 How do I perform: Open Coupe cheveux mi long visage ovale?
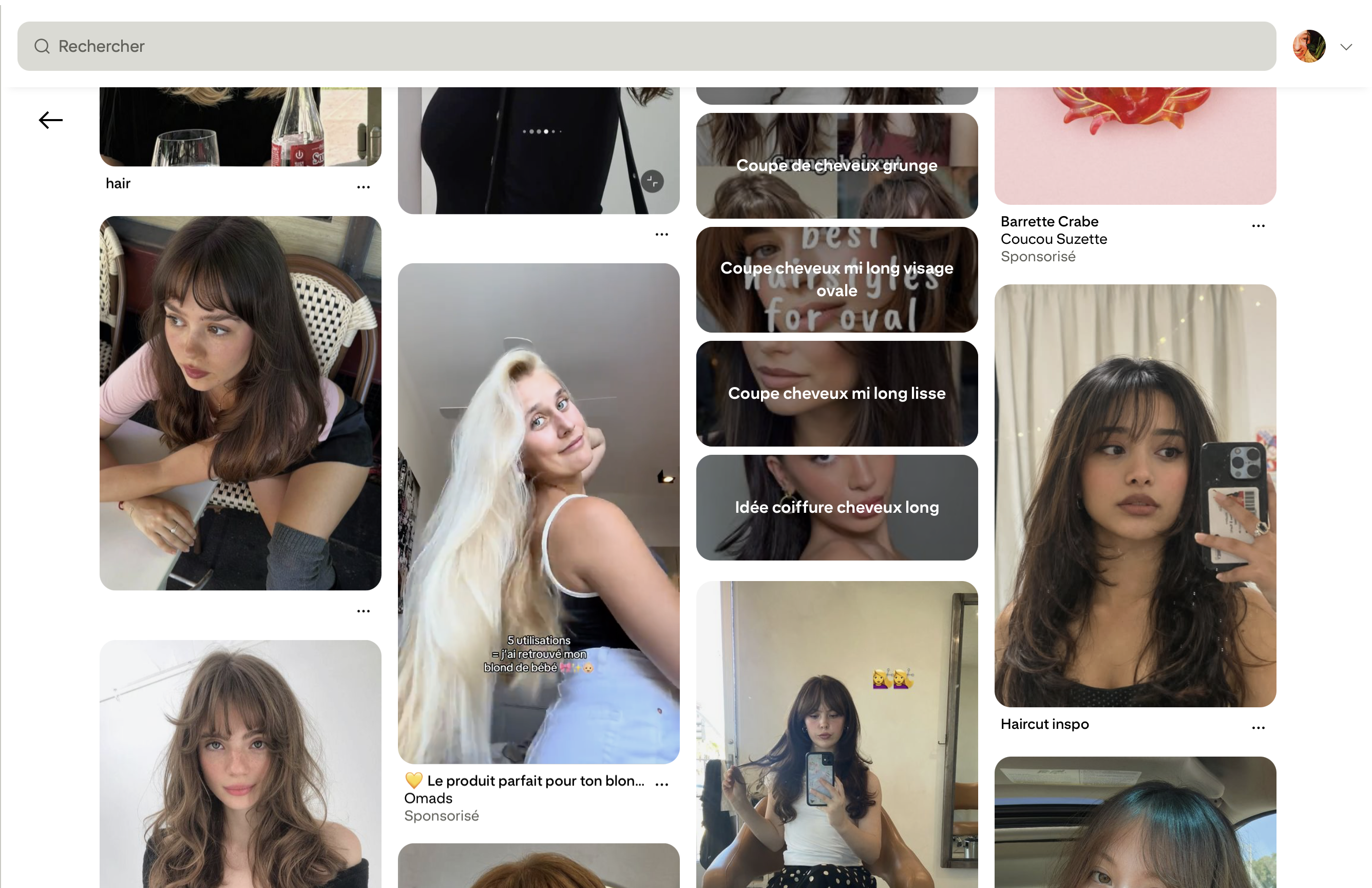[x=836, y=279]
